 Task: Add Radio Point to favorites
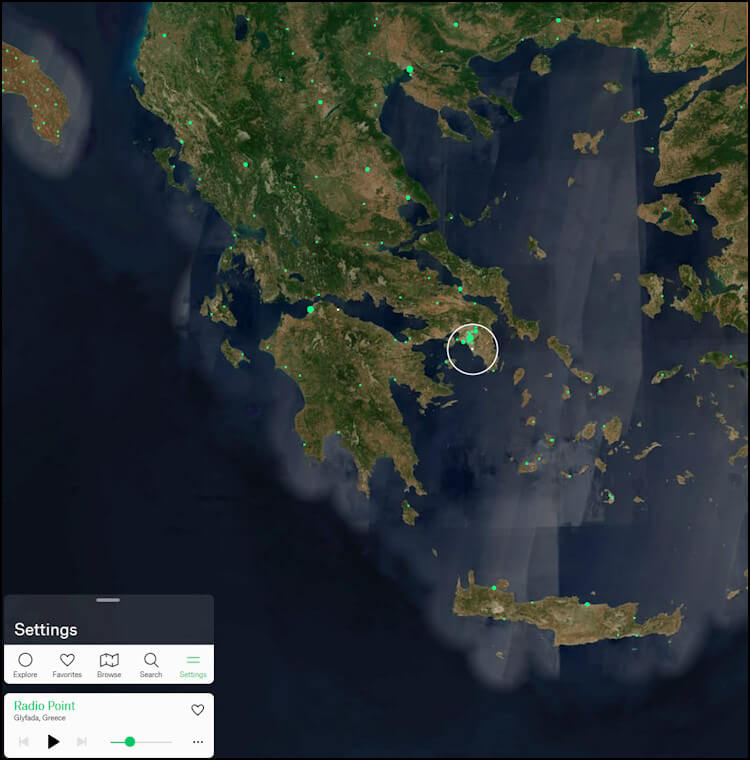(198, 710)
